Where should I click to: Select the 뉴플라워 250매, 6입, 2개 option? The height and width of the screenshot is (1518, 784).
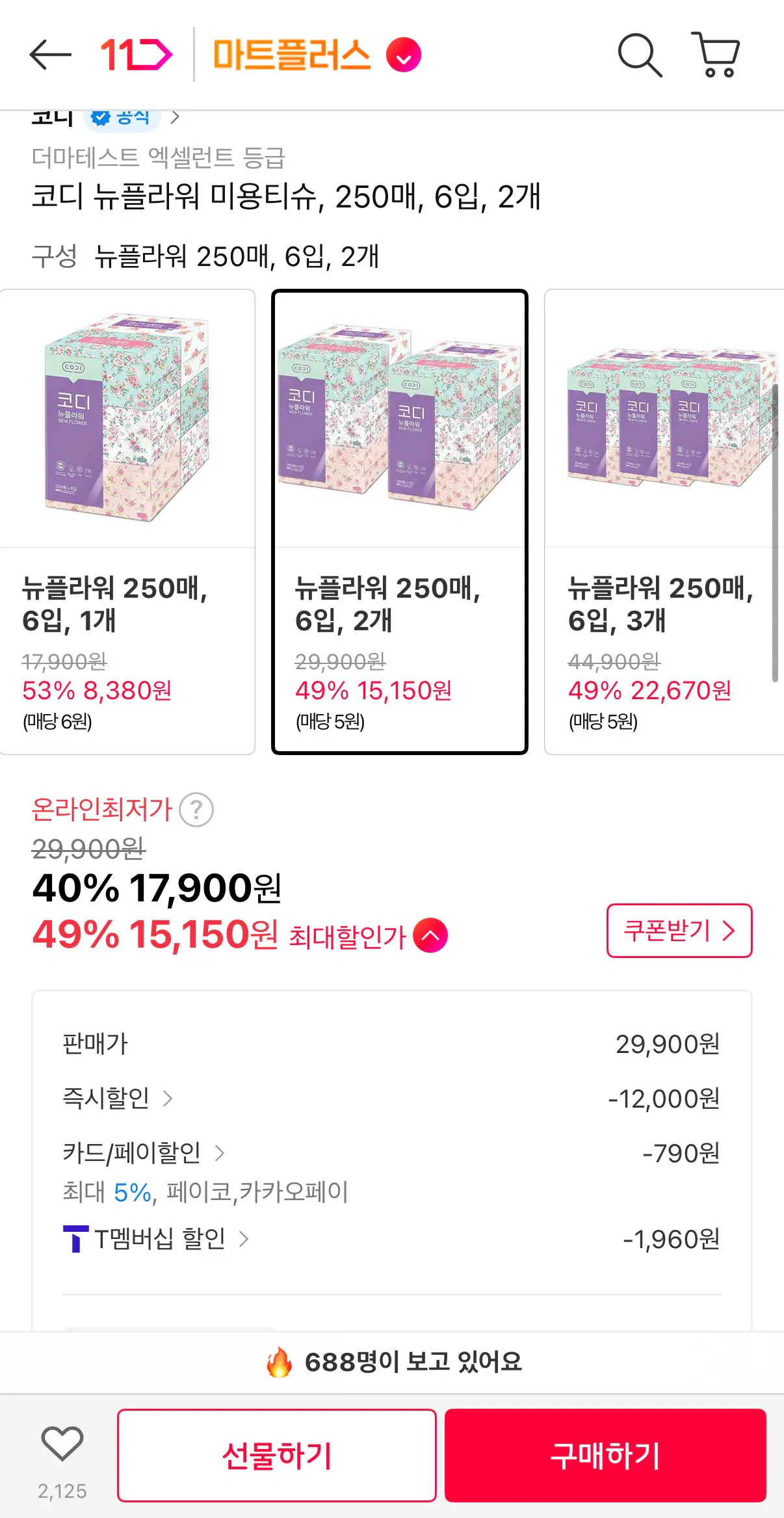pos(399,521)
